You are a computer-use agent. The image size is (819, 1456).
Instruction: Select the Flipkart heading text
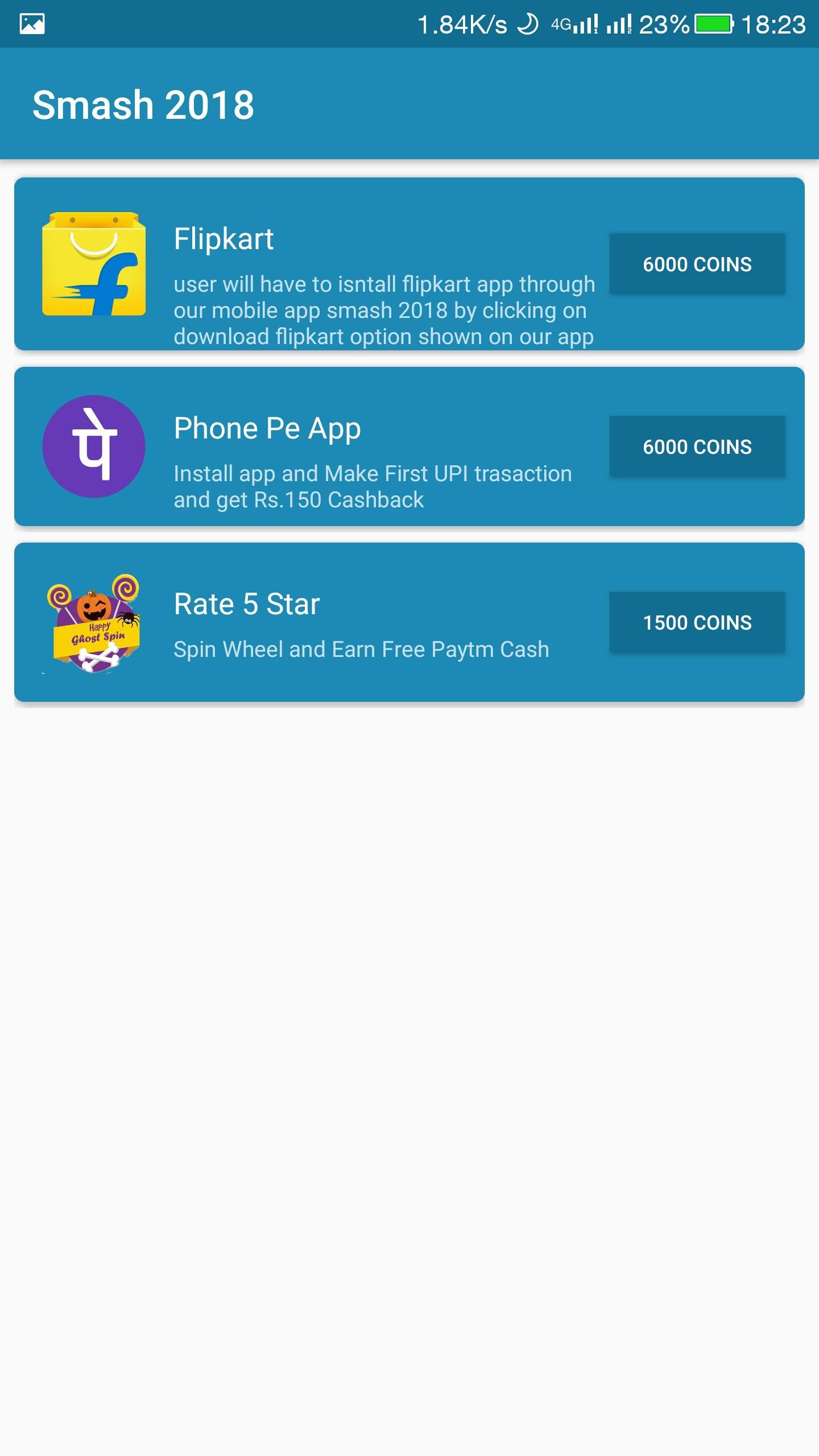[223, 239]
